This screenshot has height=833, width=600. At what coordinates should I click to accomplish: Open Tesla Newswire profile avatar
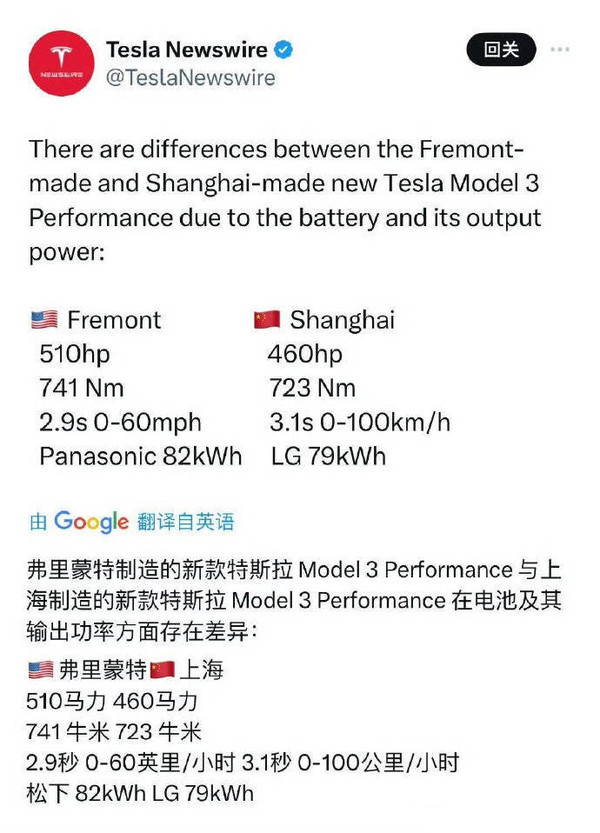tap(62, 64)
